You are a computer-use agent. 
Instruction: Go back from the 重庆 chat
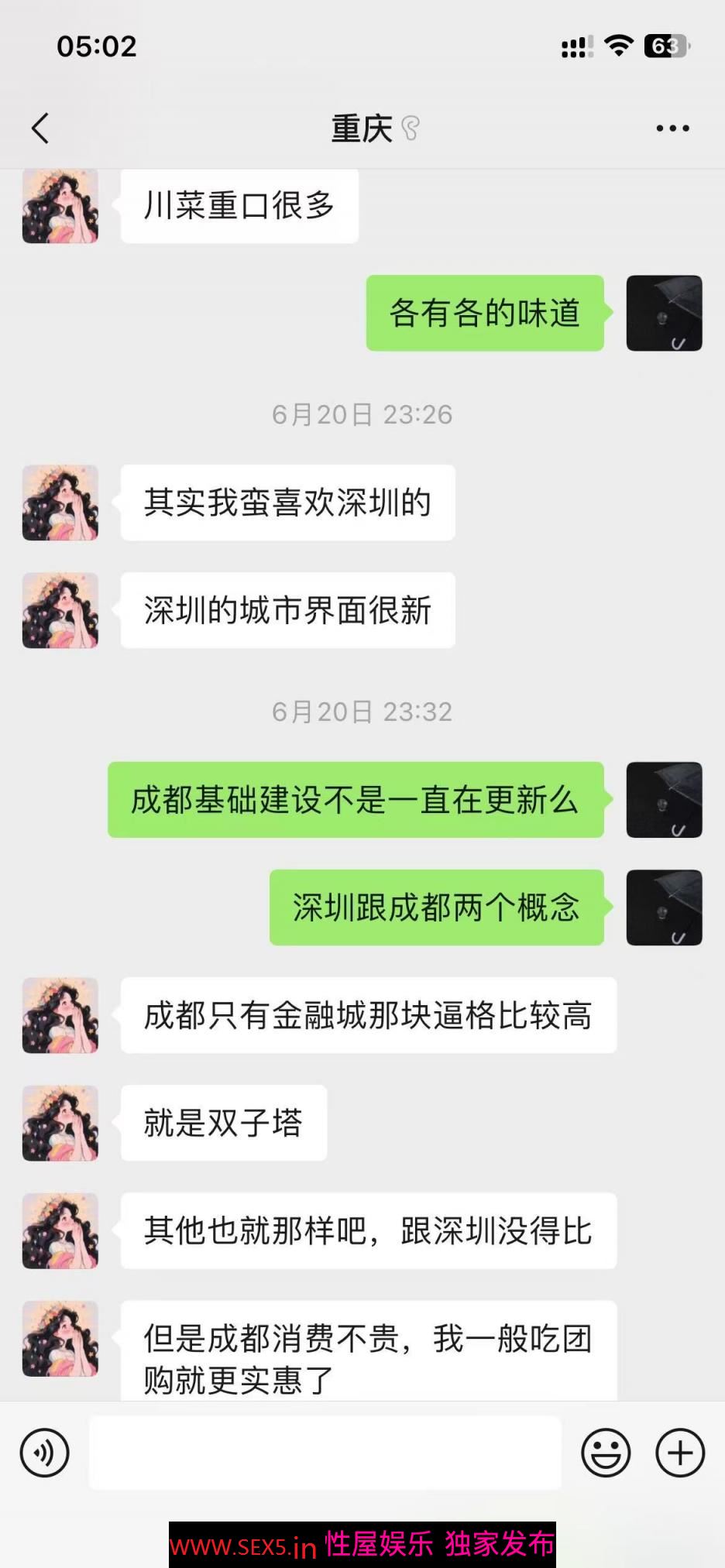point(40,129)
